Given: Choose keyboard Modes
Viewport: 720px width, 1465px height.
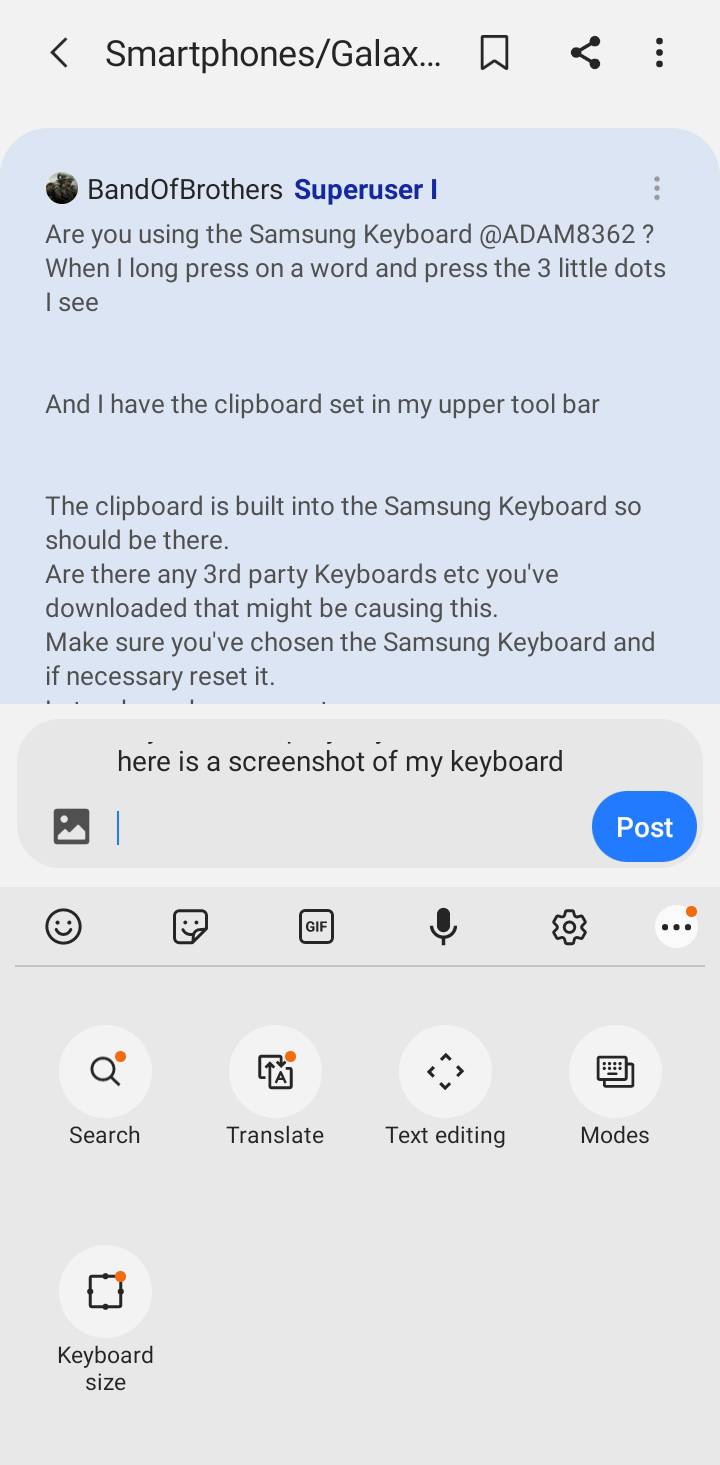Looking at the screenshot, I should click(615, 1072).
